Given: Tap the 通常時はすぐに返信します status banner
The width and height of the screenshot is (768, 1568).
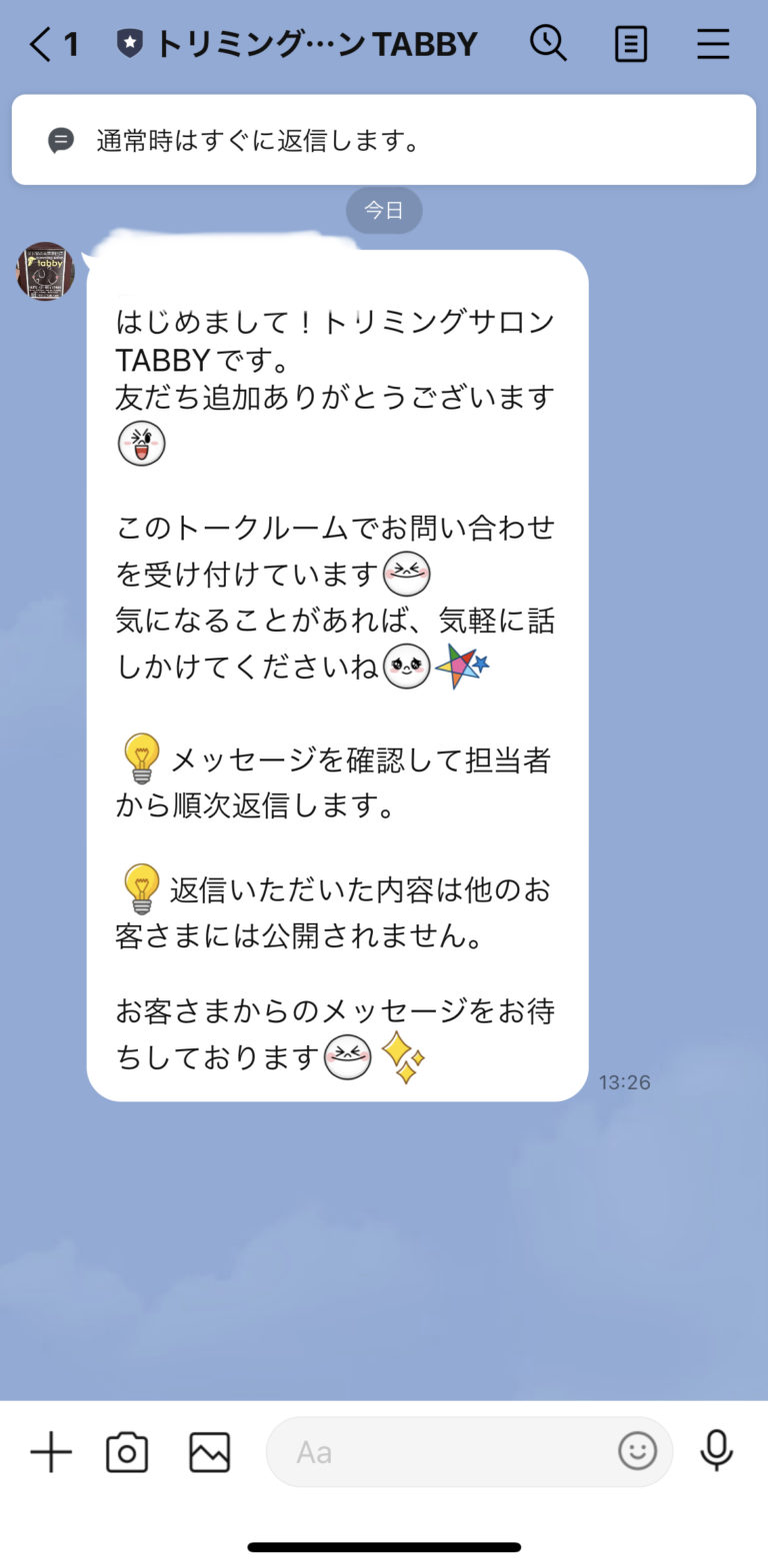Looking at the screenshot, I should click(384, 140).
